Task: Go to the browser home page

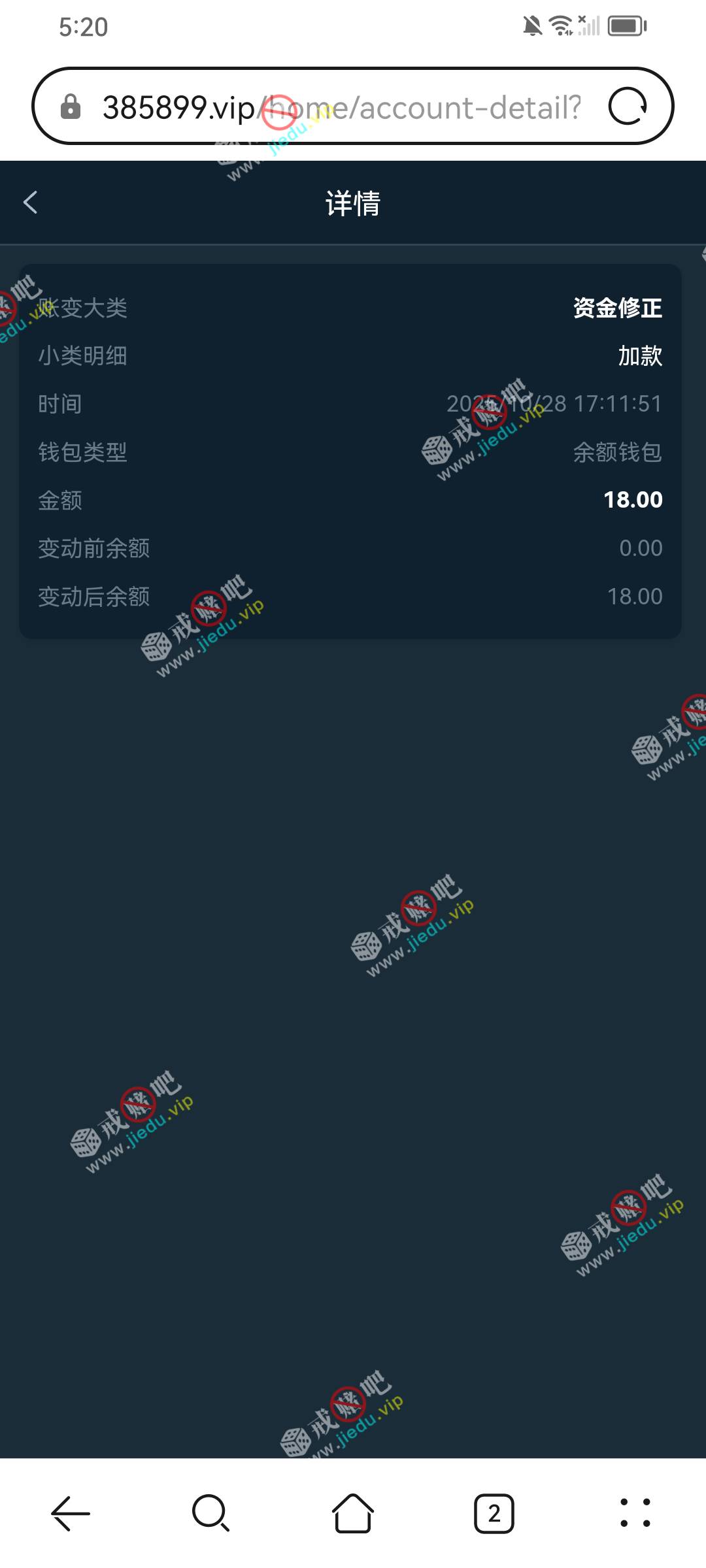Action: point(353,1513)
